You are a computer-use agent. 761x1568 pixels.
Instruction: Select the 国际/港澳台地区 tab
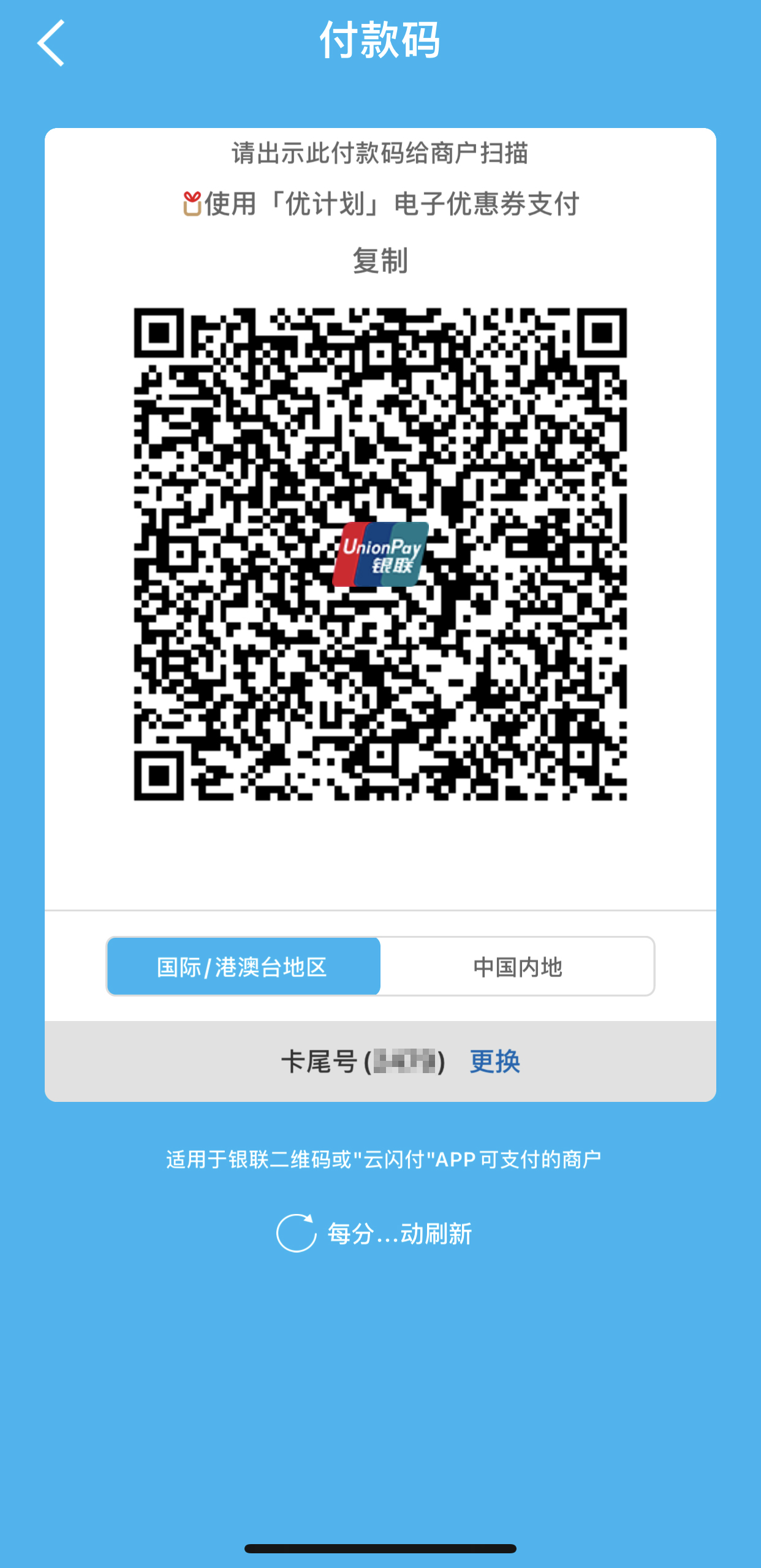243,967
